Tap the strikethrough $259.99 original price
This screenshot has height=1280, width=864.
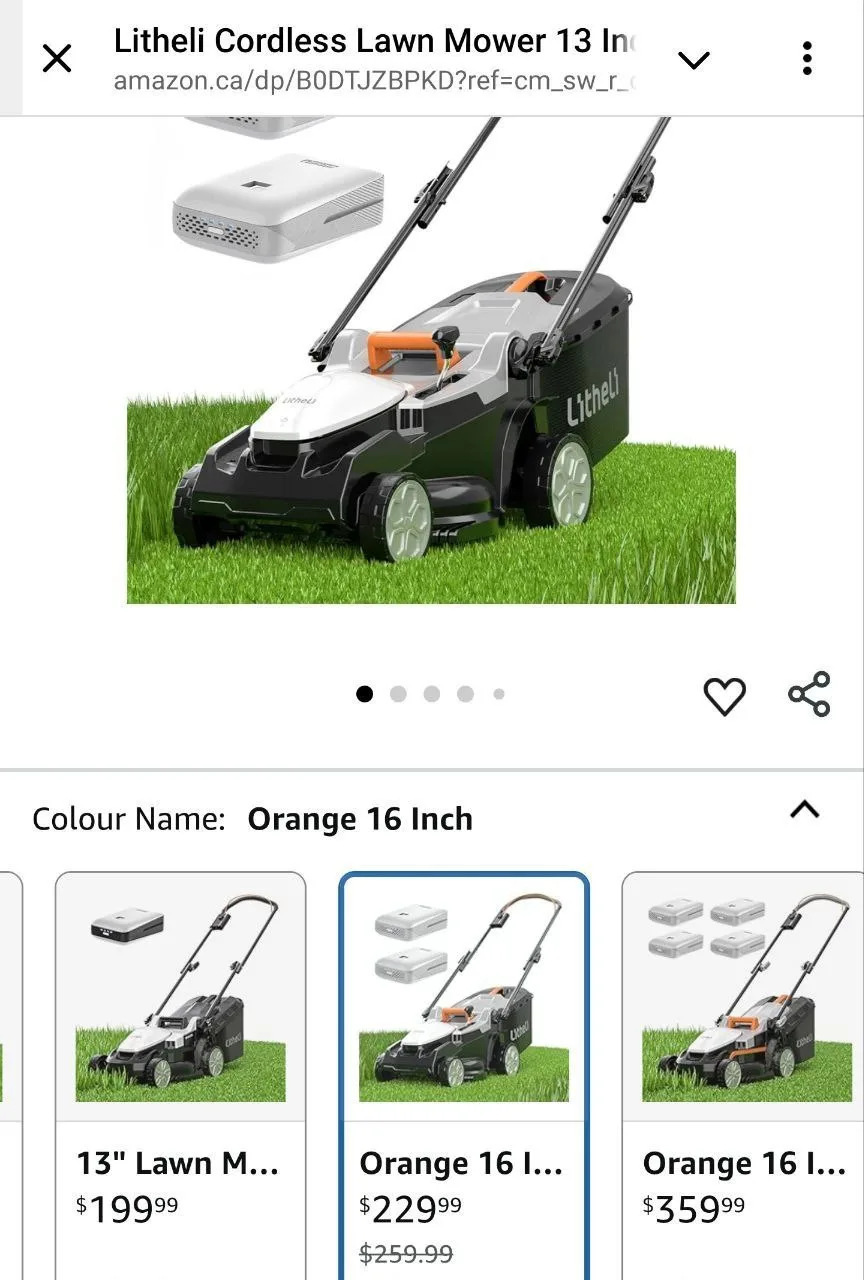tap(406, 1251)
